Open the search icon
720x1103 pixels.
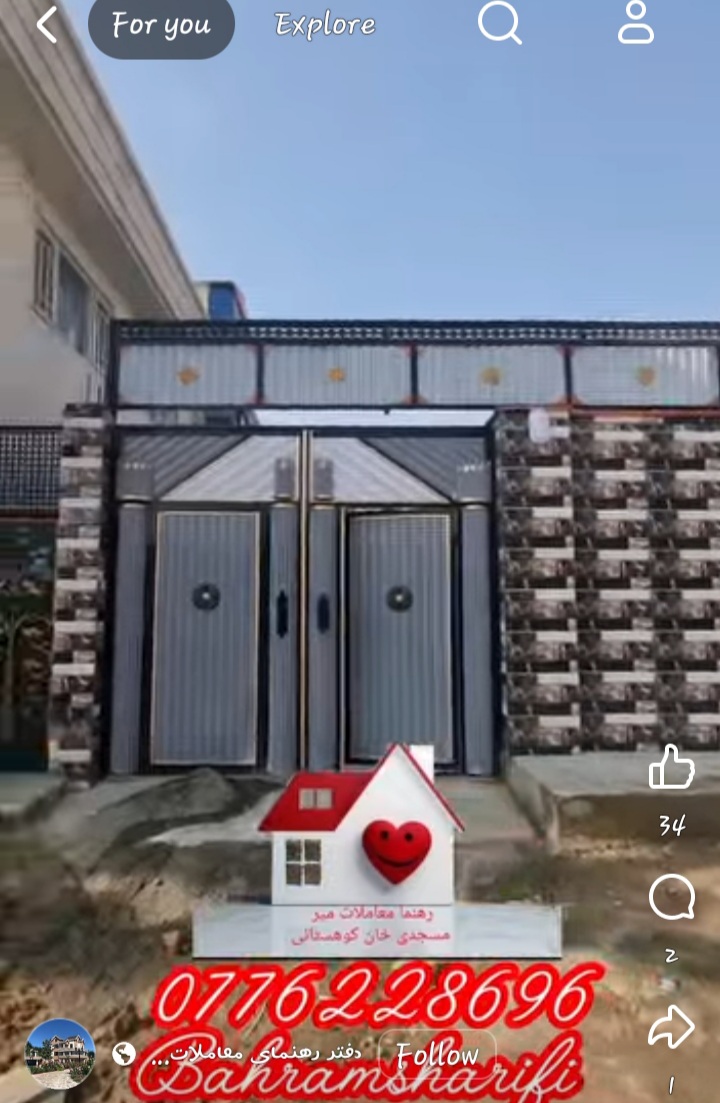point(499,23)
